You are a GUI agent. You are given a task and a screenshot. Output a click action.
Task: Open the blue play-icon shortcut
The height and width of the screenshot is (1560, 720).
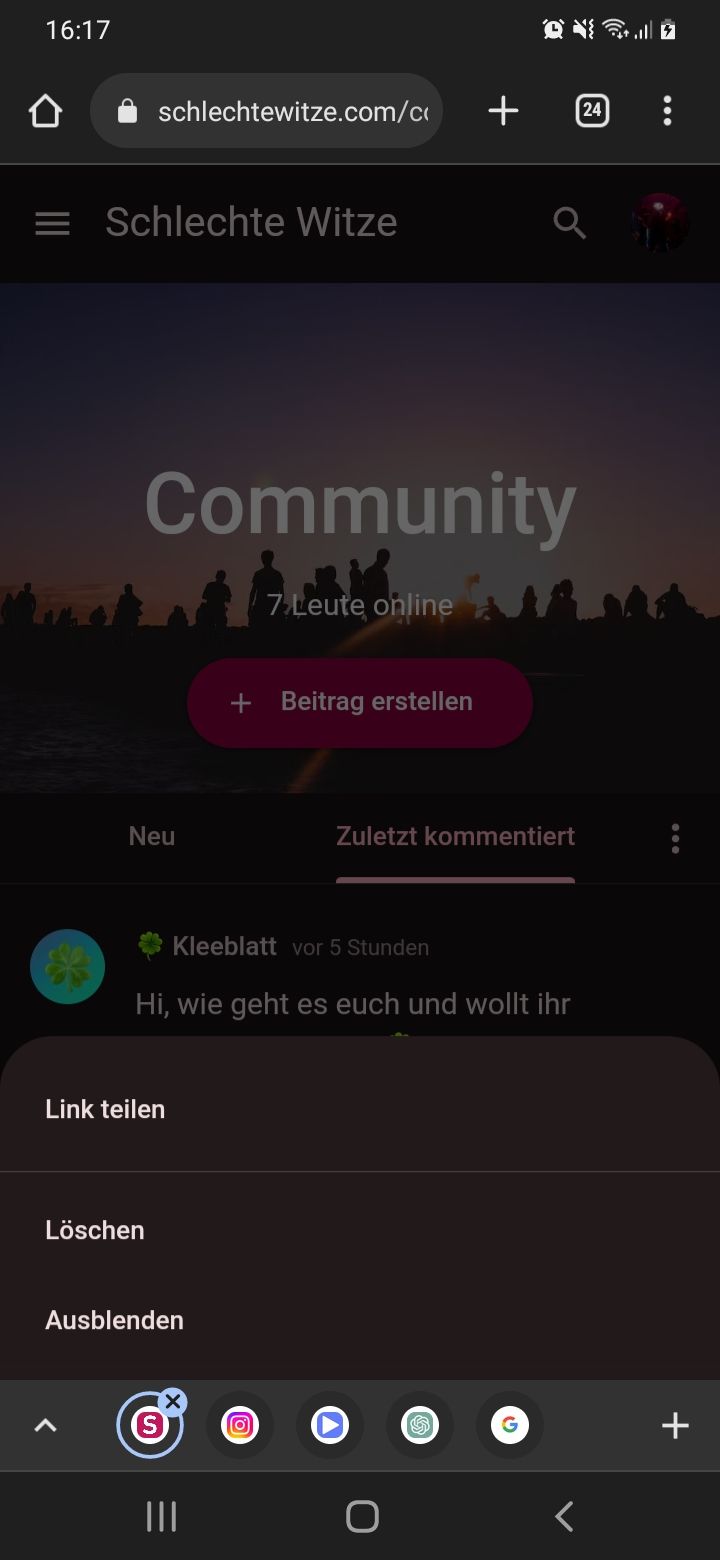(x=330, y=1425)
